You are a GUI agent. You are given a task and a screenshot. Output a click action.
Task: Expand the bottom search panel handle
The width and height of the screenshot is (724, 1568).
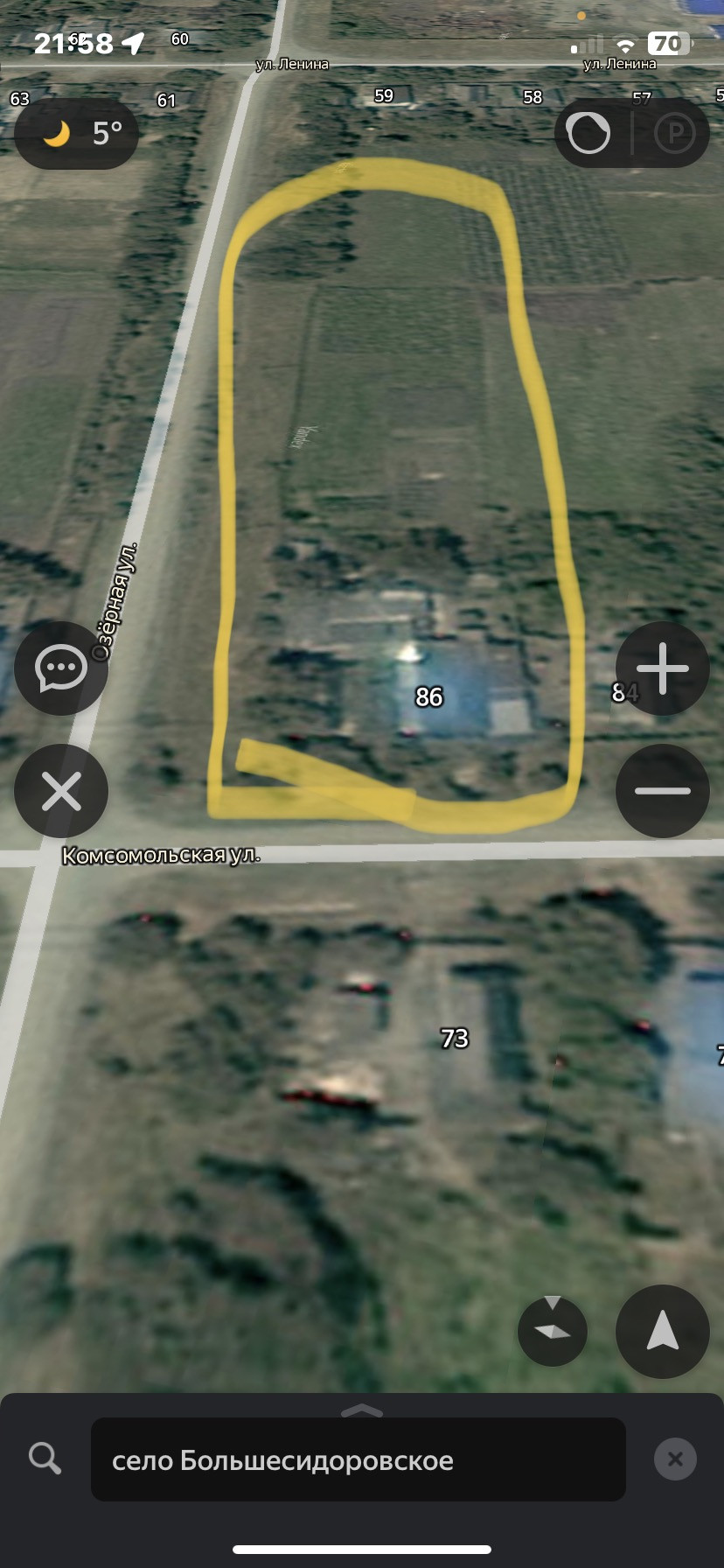coord(362,1410)
